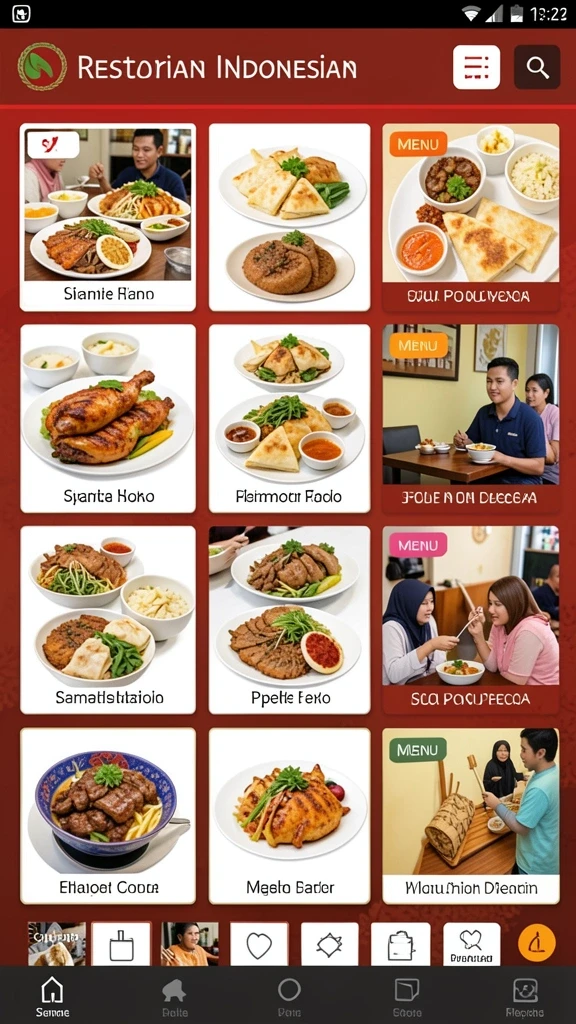Open the Slamie Rano card with diners
576x1024 pixels.
point(108,217)
